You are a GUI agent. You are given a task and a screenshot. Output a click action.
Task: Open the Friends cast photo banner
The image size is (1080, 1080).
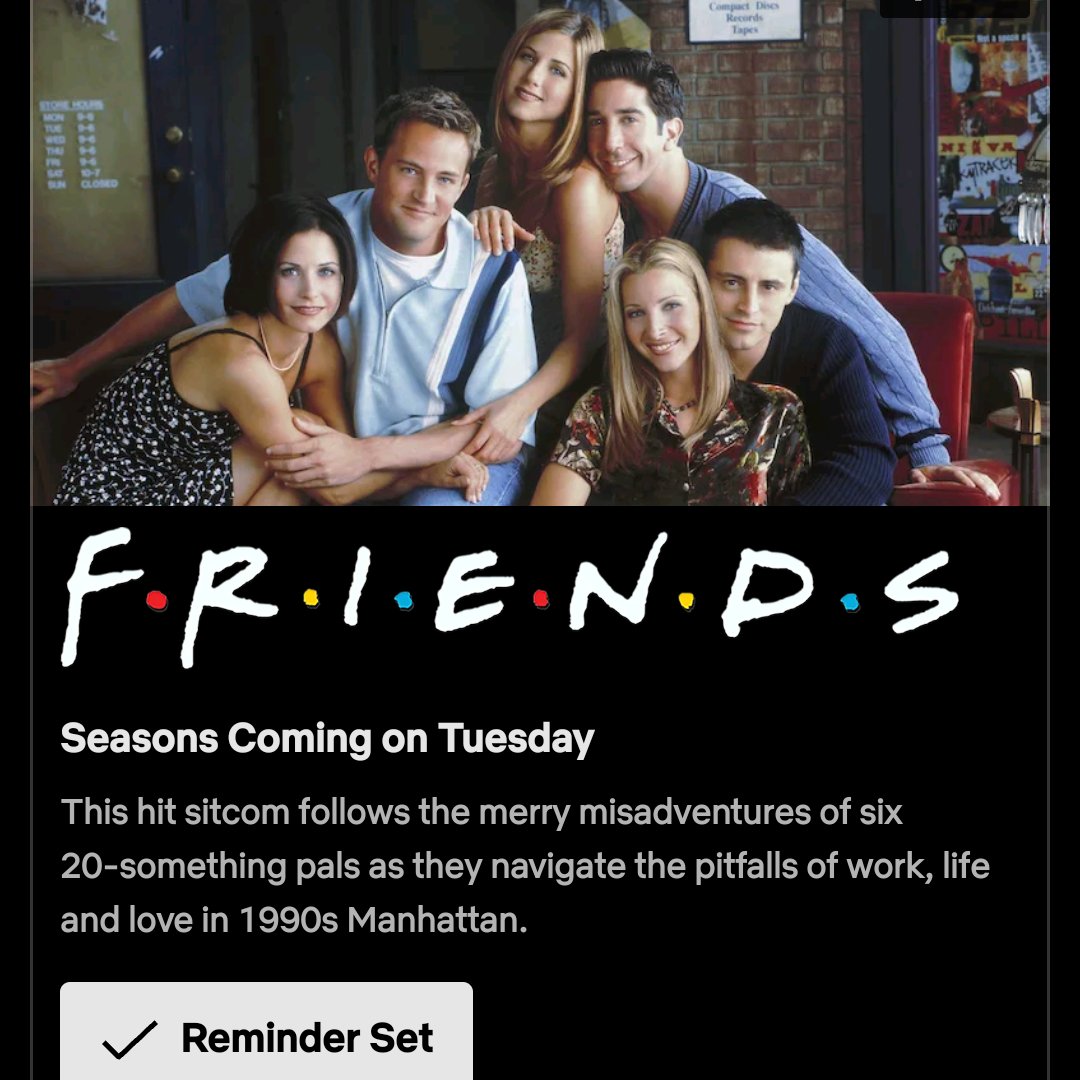tap(540, 260)
